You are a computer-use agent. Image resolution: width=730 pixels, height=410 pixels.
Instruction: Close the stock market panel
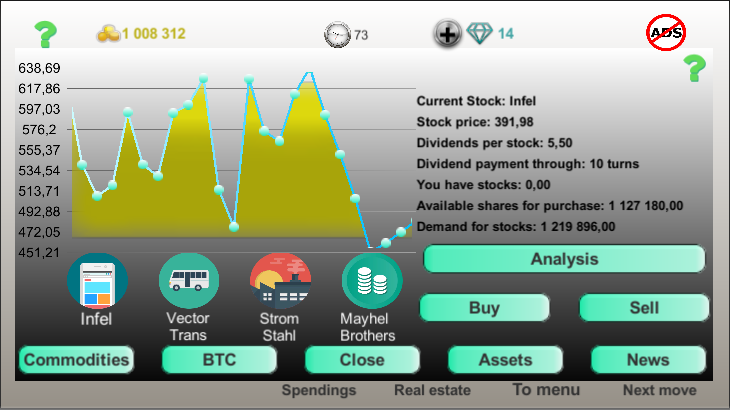(x=362, y=360)
